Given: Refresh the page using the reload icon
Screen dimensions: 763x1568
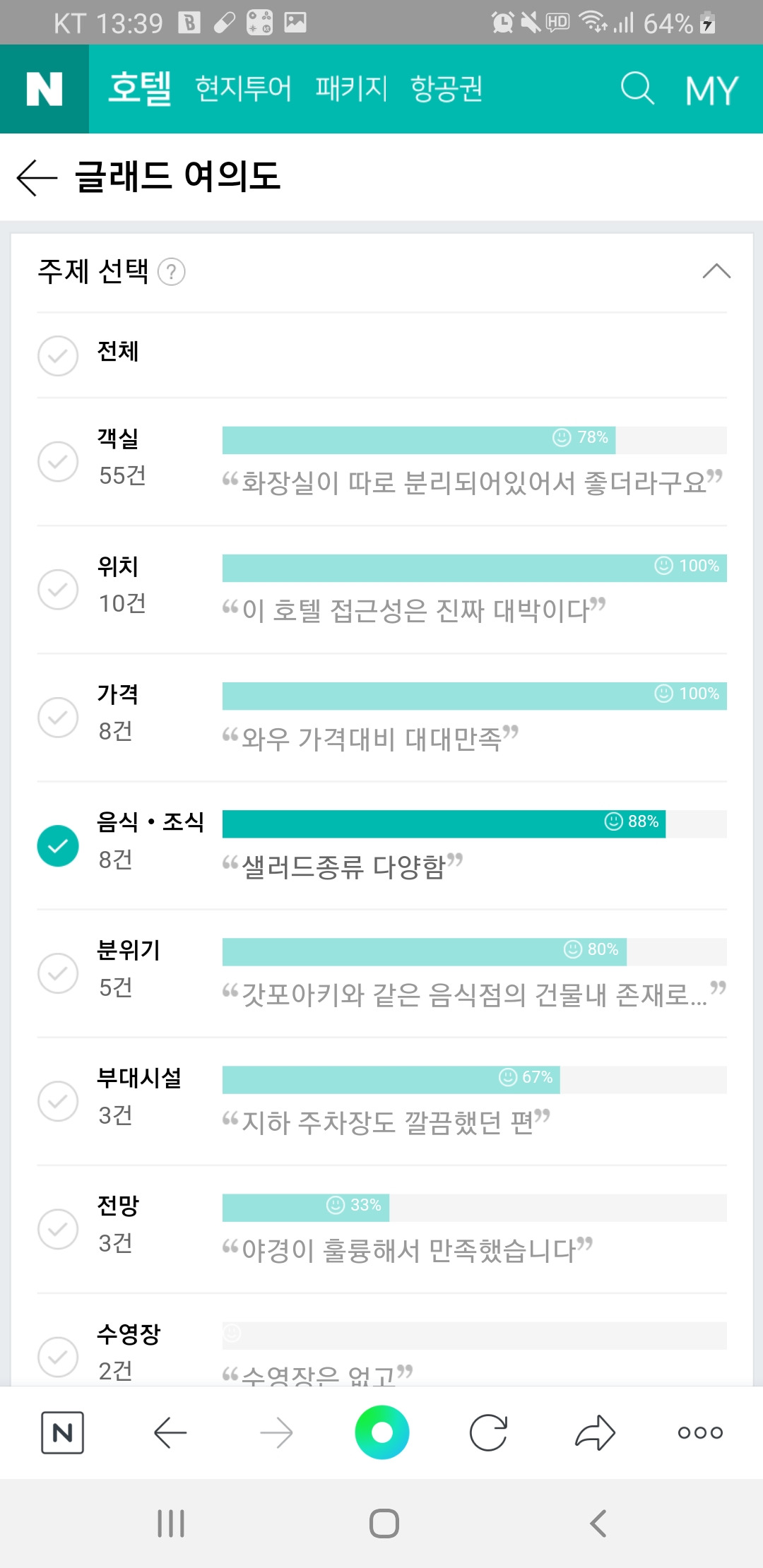Looking at the screenshot, I should click(489, 1432).
